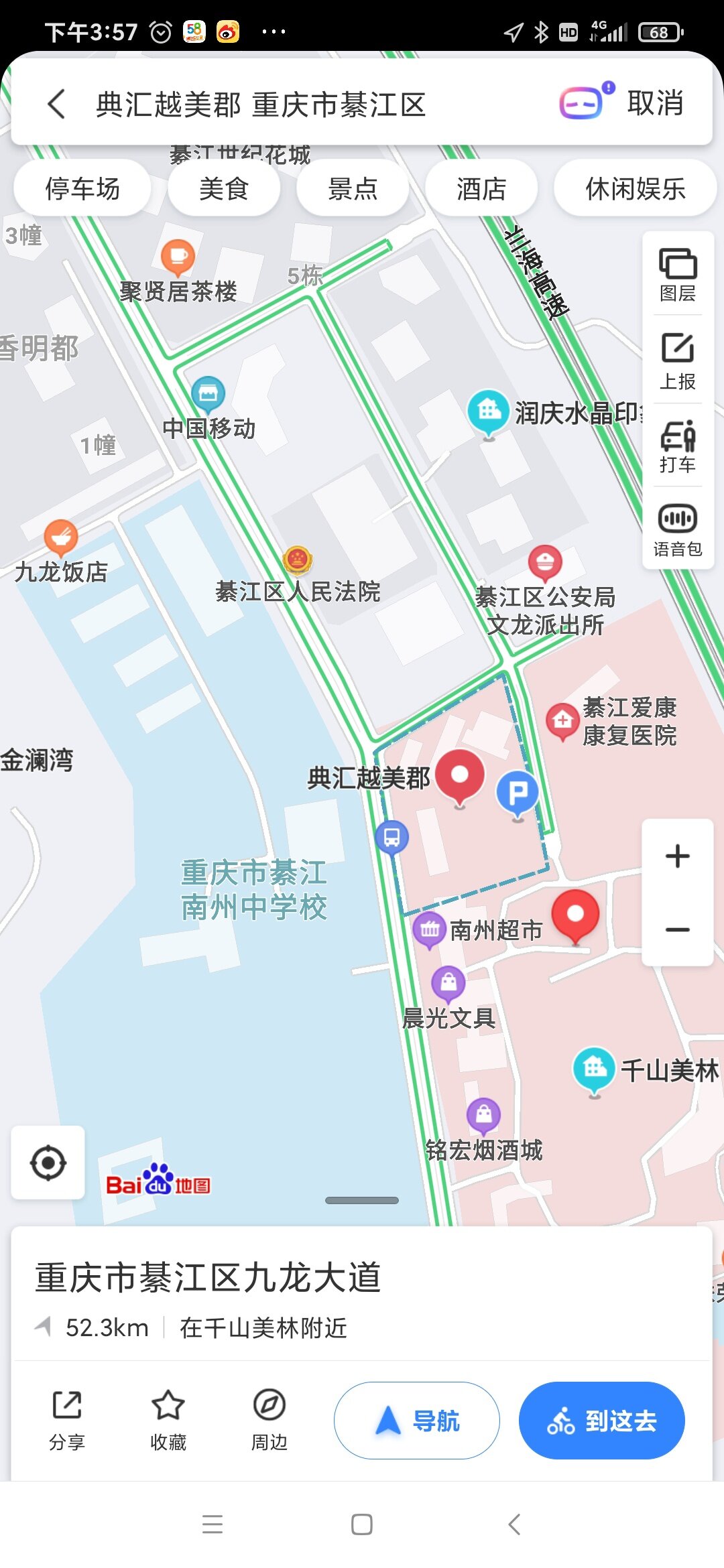This screenshot has width=724, height=1568.
Task: Zoom in on the map
Action: [x=678, y=856]
